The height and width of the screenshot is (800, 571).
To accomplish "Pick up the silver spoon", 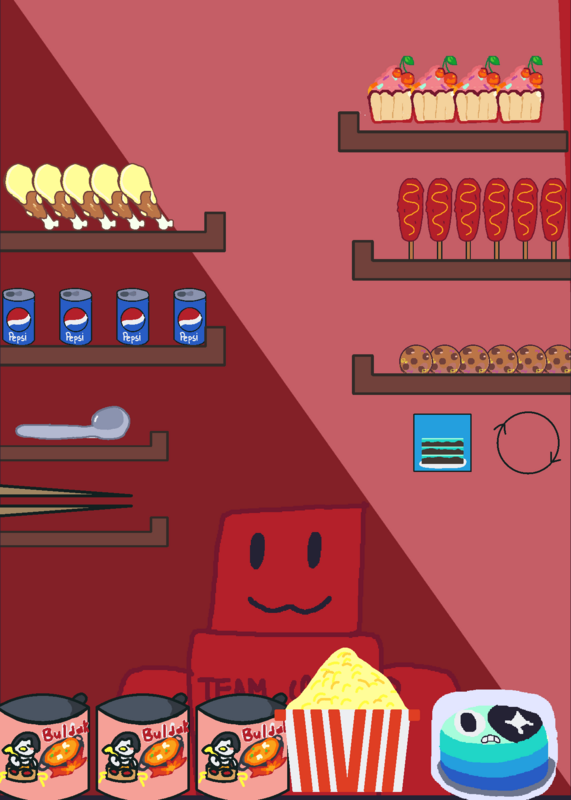I will coord(73,423).
